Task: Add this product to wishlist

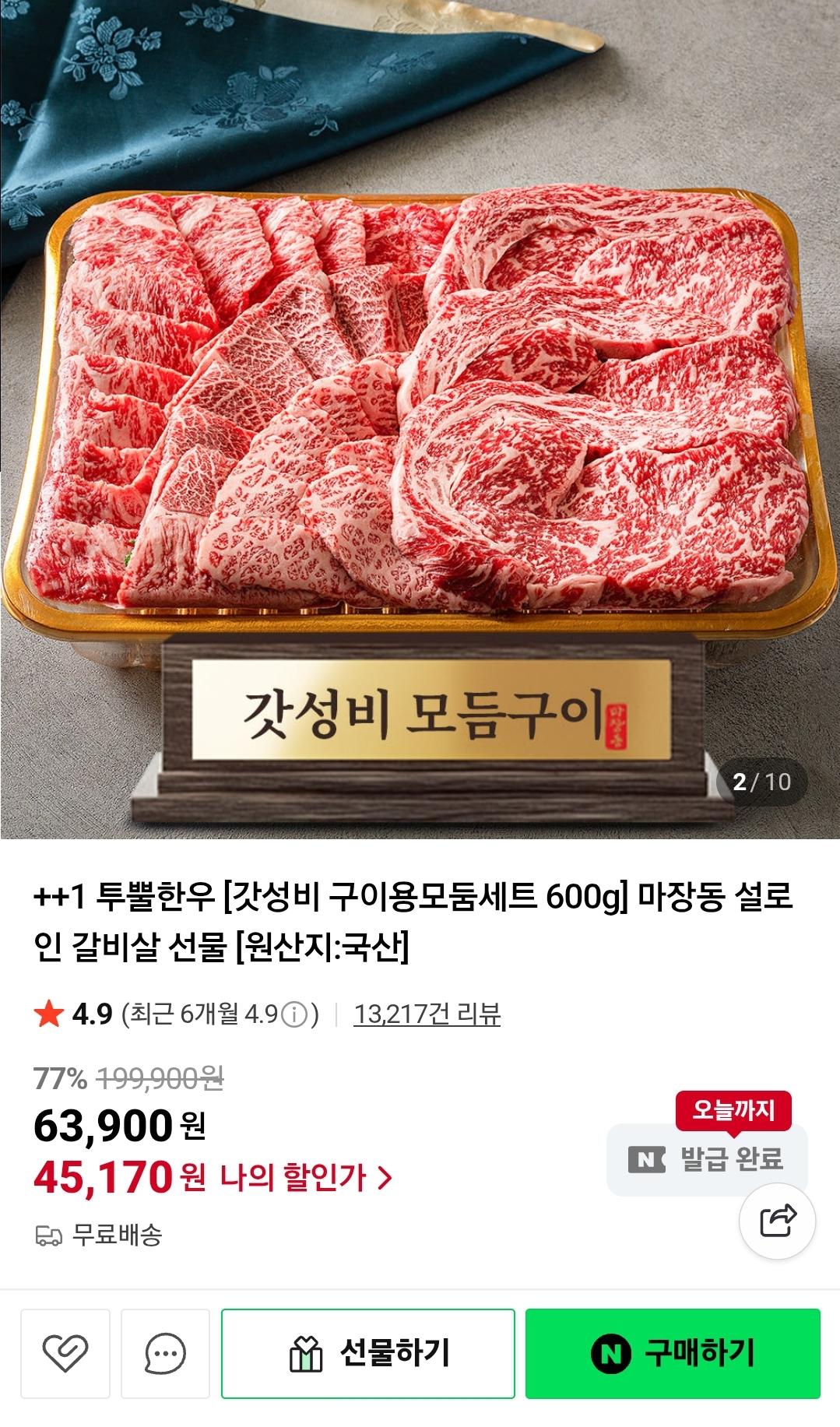Action: pos(65,1353)
